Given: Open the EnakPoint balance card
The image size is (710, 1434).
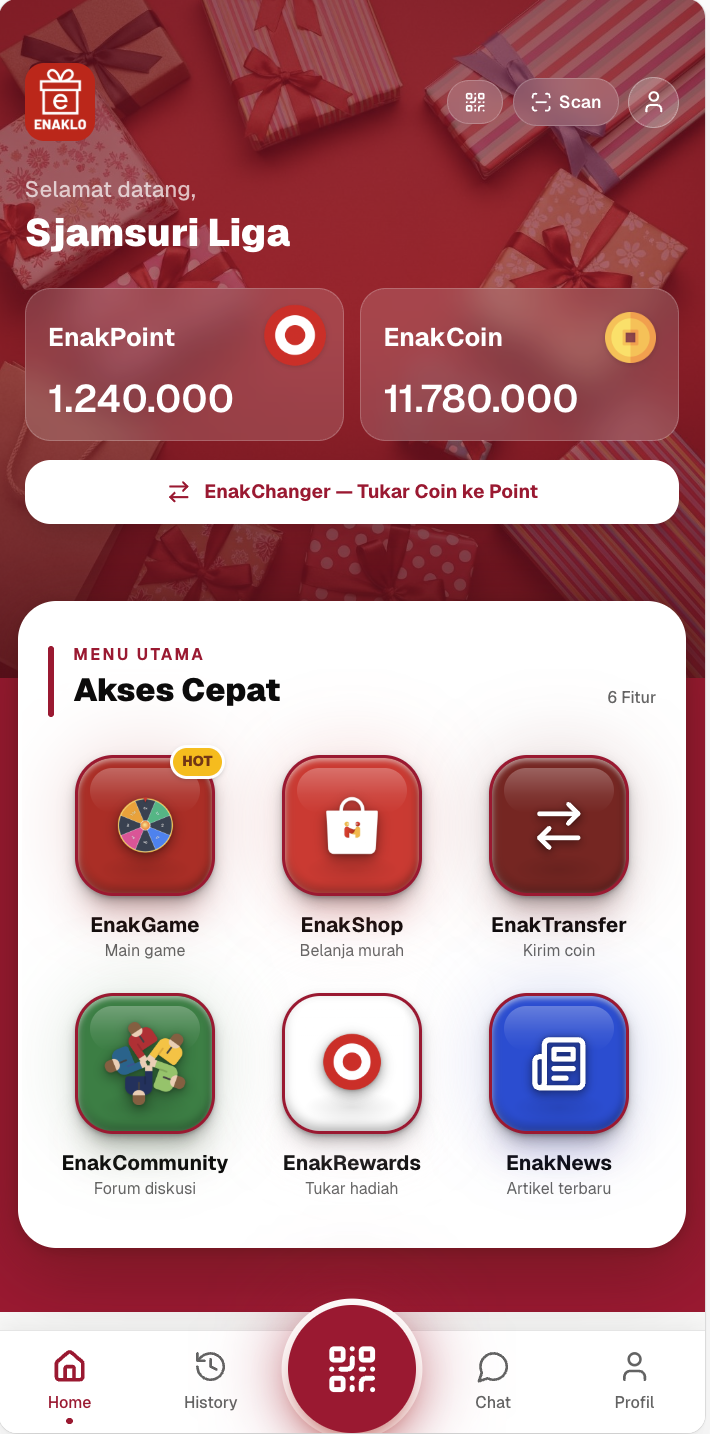Looking at the screenshot, I should [x=184, y=365].
